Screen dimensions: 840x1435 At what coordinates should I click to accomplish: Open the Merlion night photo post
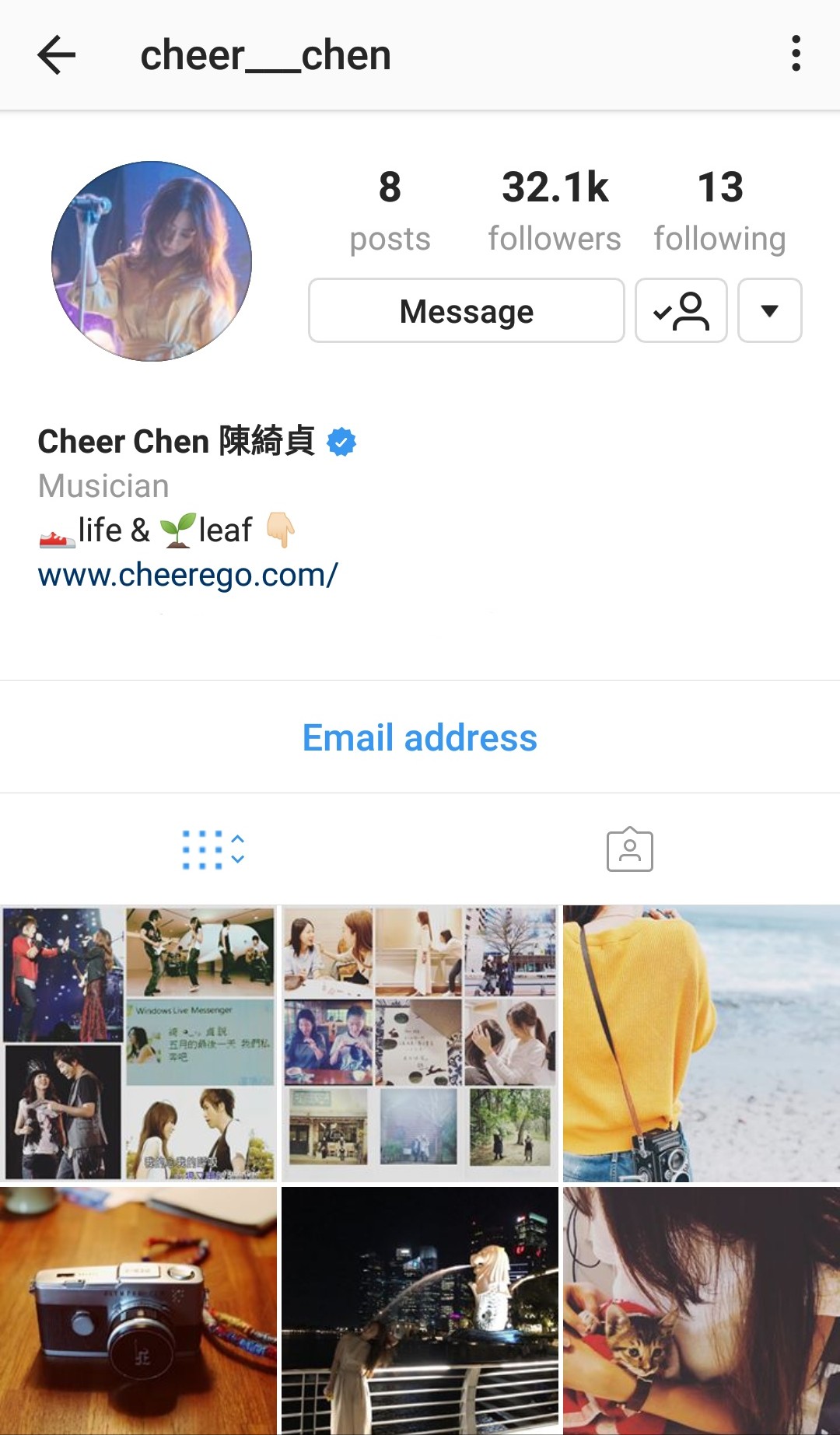[420, 1311]
